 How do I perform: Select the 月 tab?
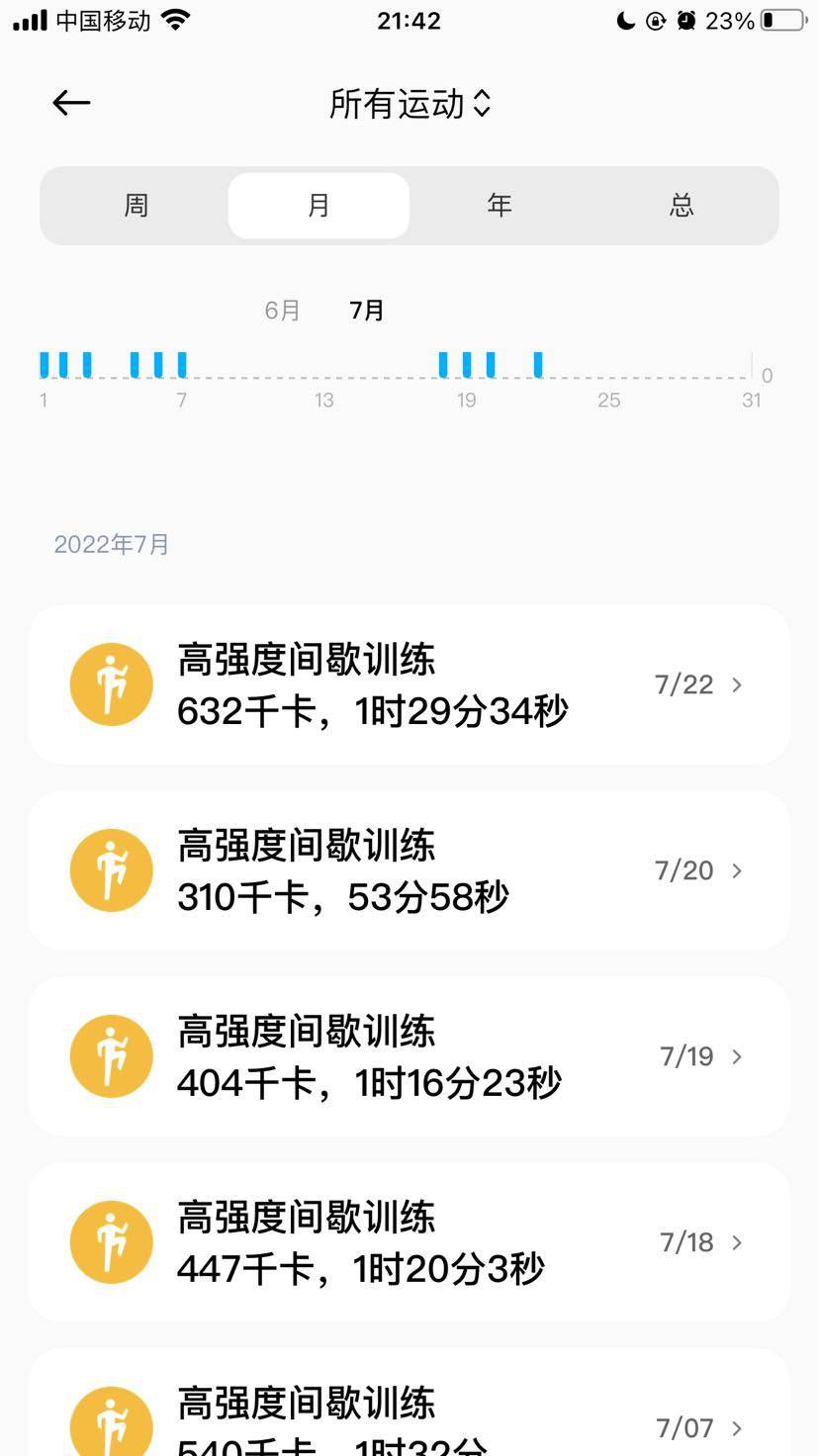tap(318, 206)
